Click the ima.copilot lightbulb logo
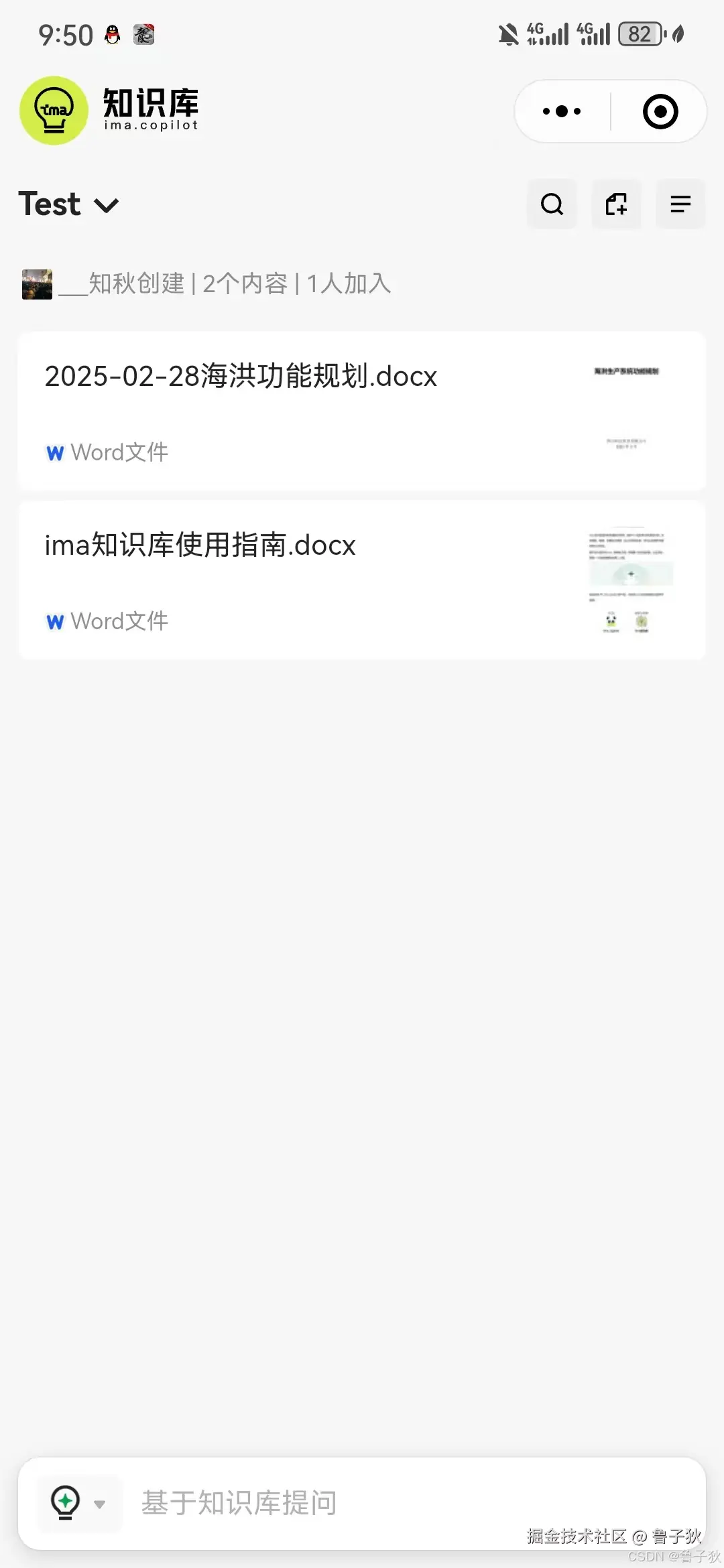The width and height of the screenshot is (724, 1568). click(x=54, y=111)
